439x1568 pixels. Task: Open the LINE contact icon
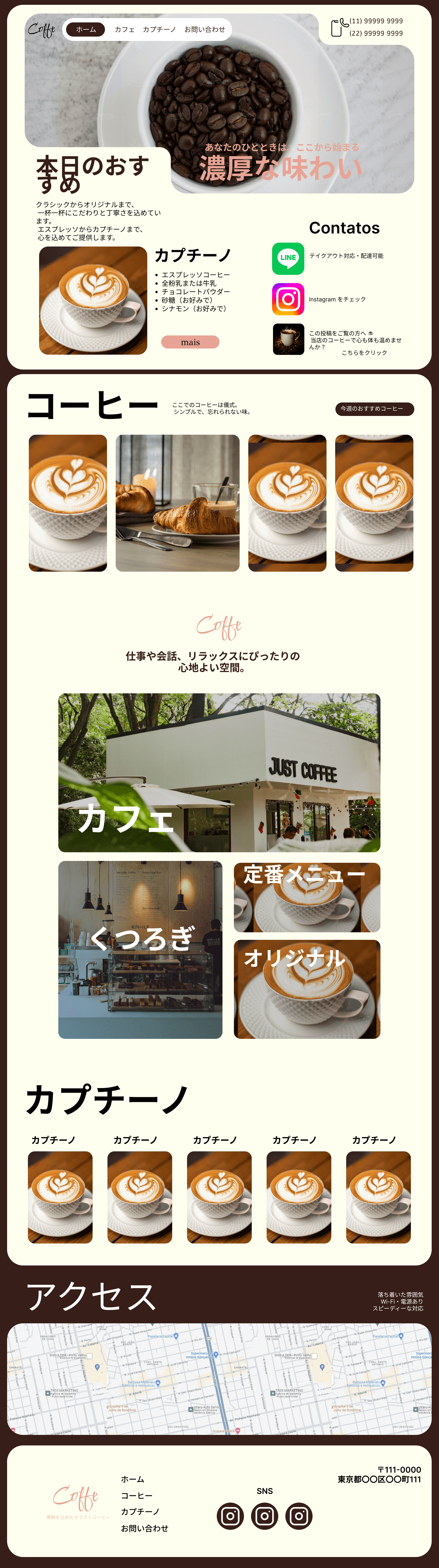pyautogui.click(x=288, y=258)
